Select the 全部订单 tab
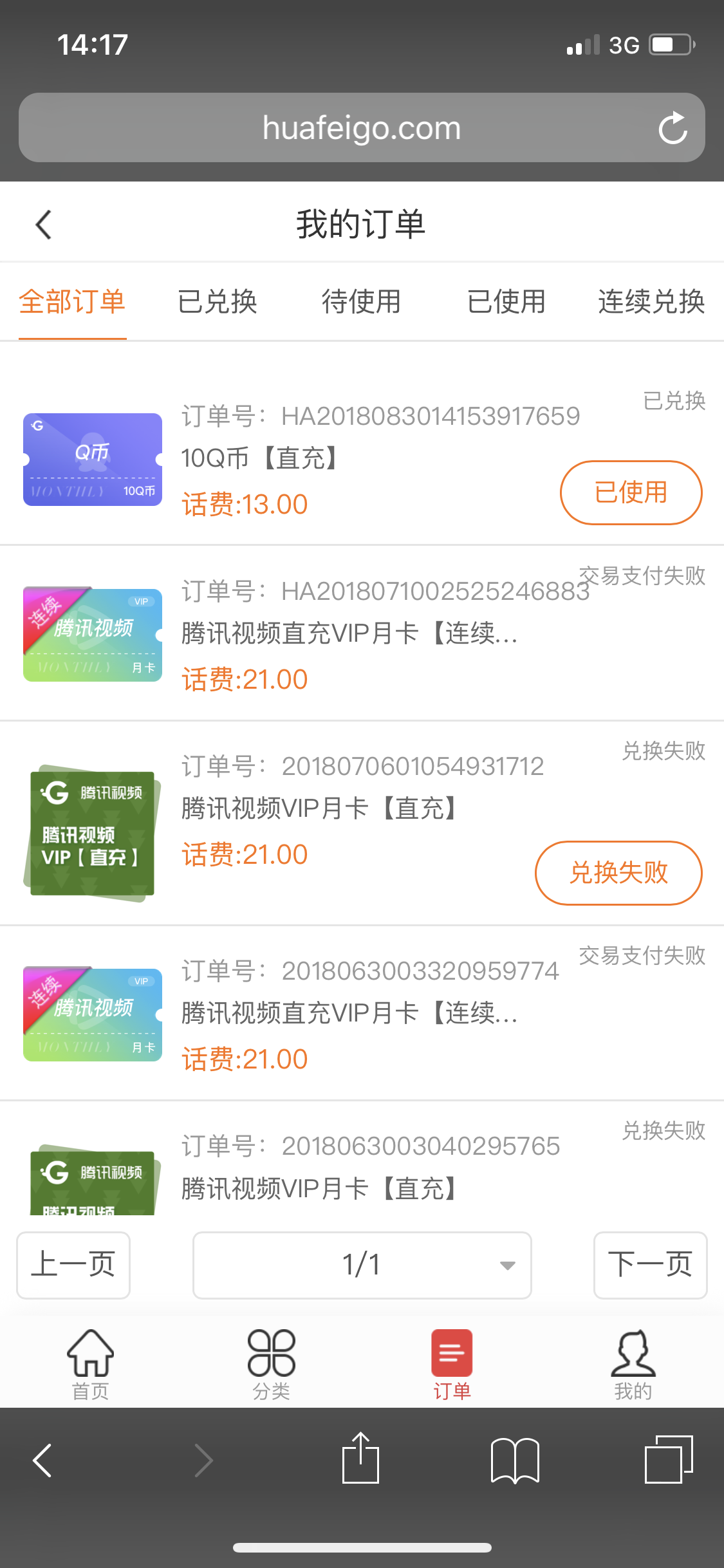The image size is (724, 1568). (72, 302)
